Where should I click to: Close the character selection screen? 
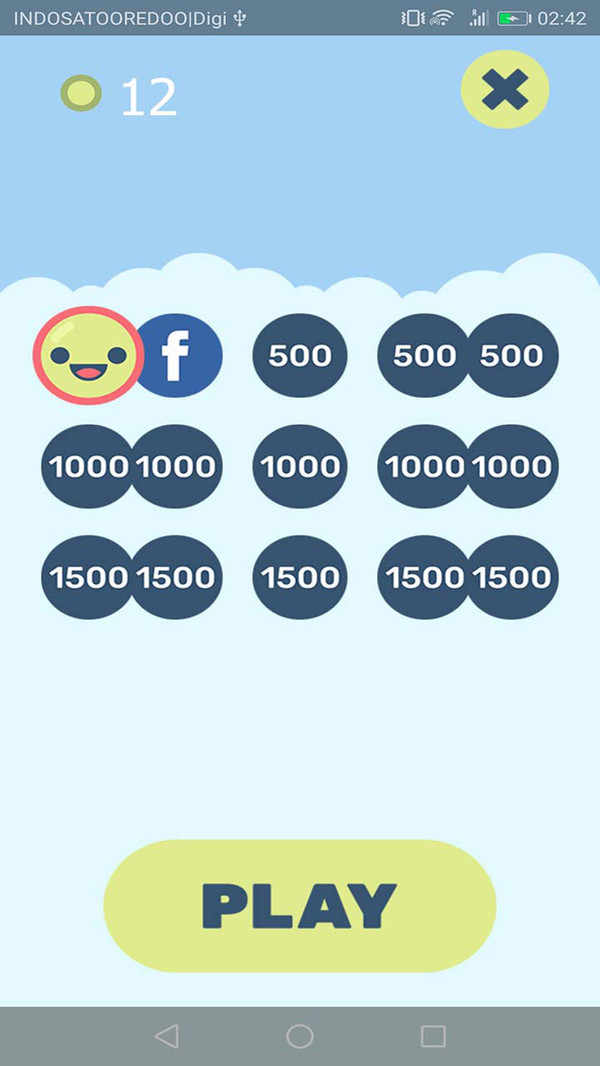(x=505, y=90)
